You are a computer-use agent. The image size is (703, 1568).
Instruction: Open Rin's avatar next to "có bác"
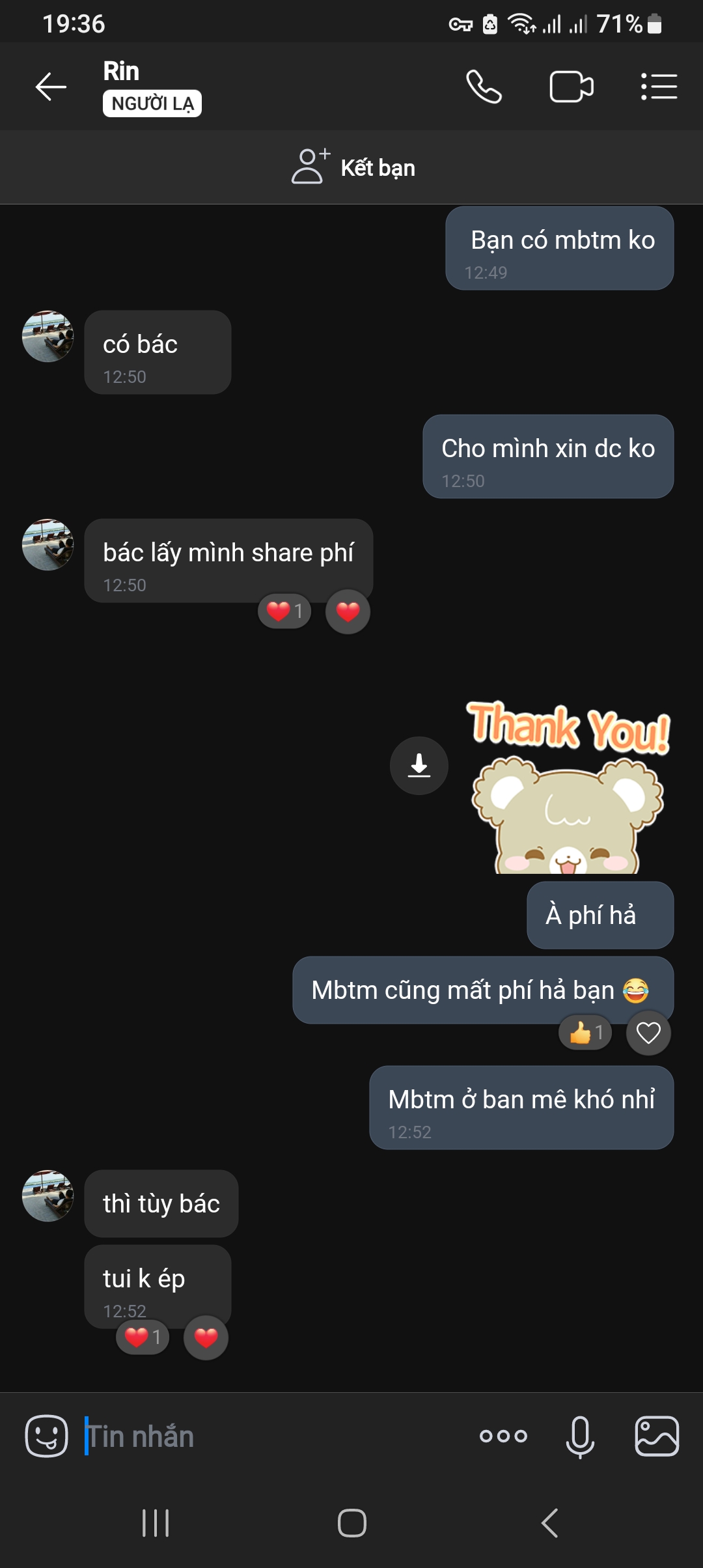(x=48, y=336)
